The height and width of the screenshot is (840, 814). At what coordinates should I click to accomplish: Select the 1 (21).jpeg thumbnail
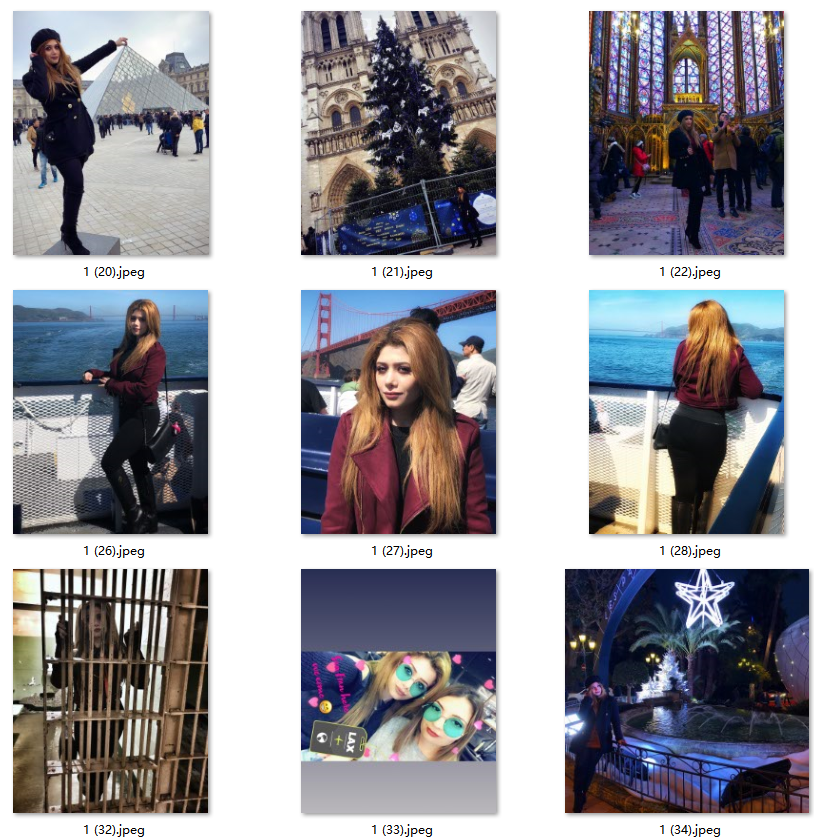point(399,133)
